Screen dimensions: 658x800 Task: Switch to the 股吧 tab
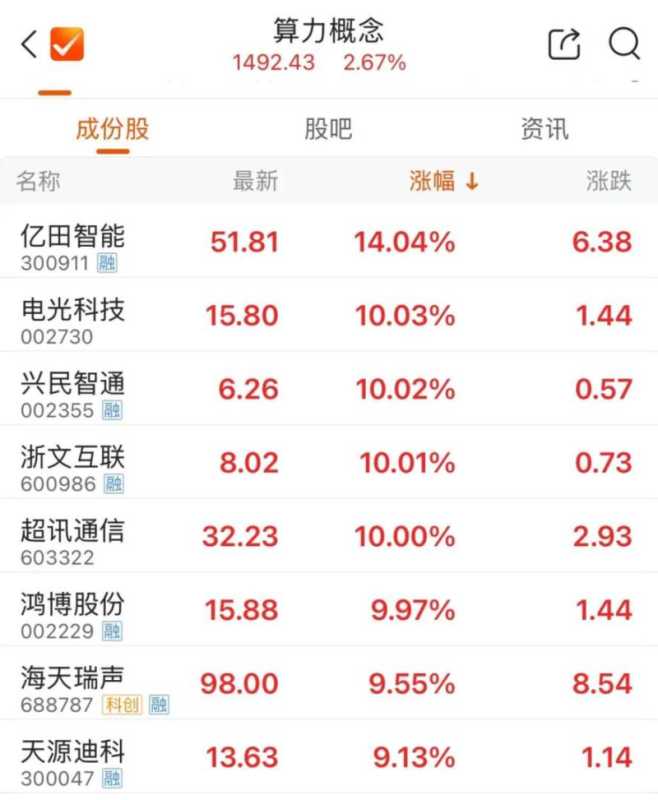[x=328, y=129]
